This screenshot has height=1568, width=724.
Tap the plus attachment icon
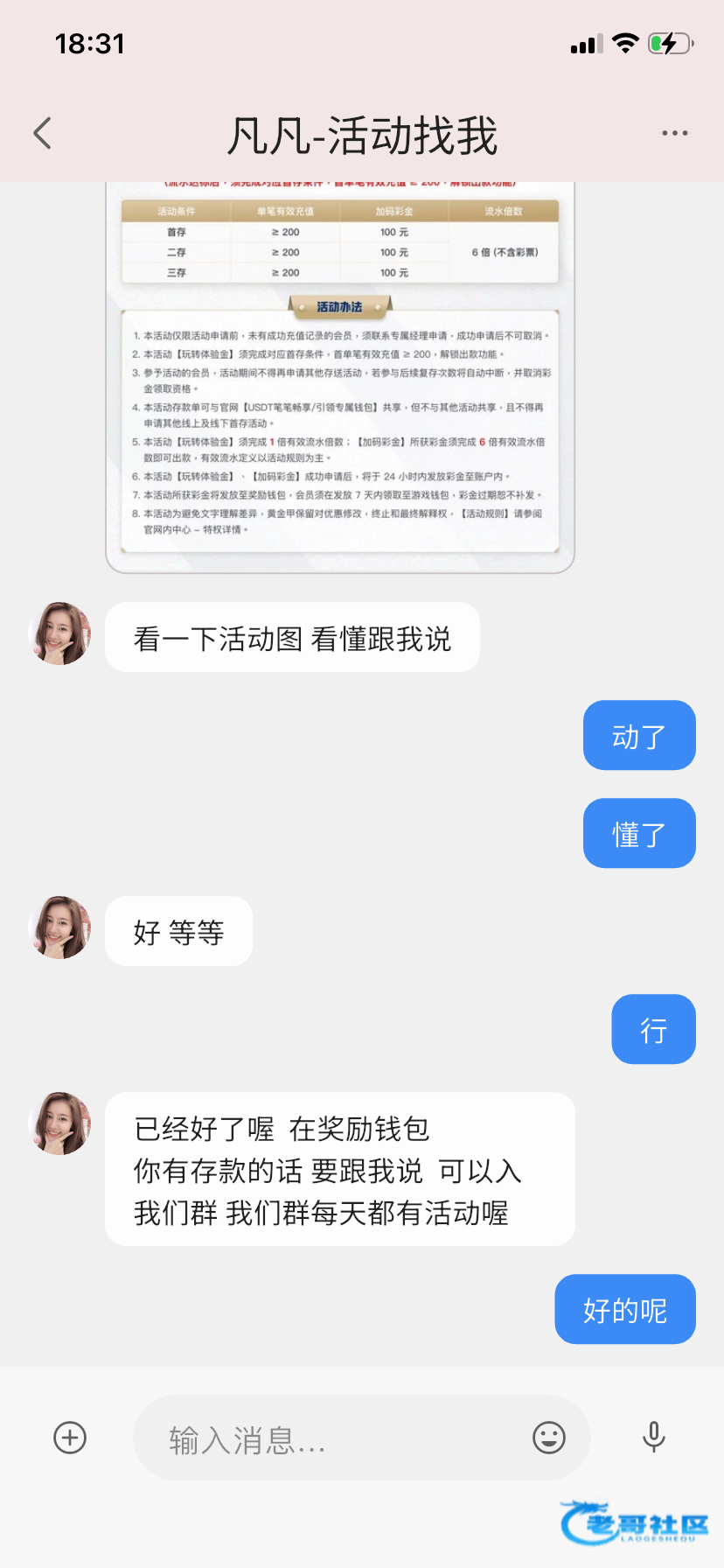tap(70, 1438)
